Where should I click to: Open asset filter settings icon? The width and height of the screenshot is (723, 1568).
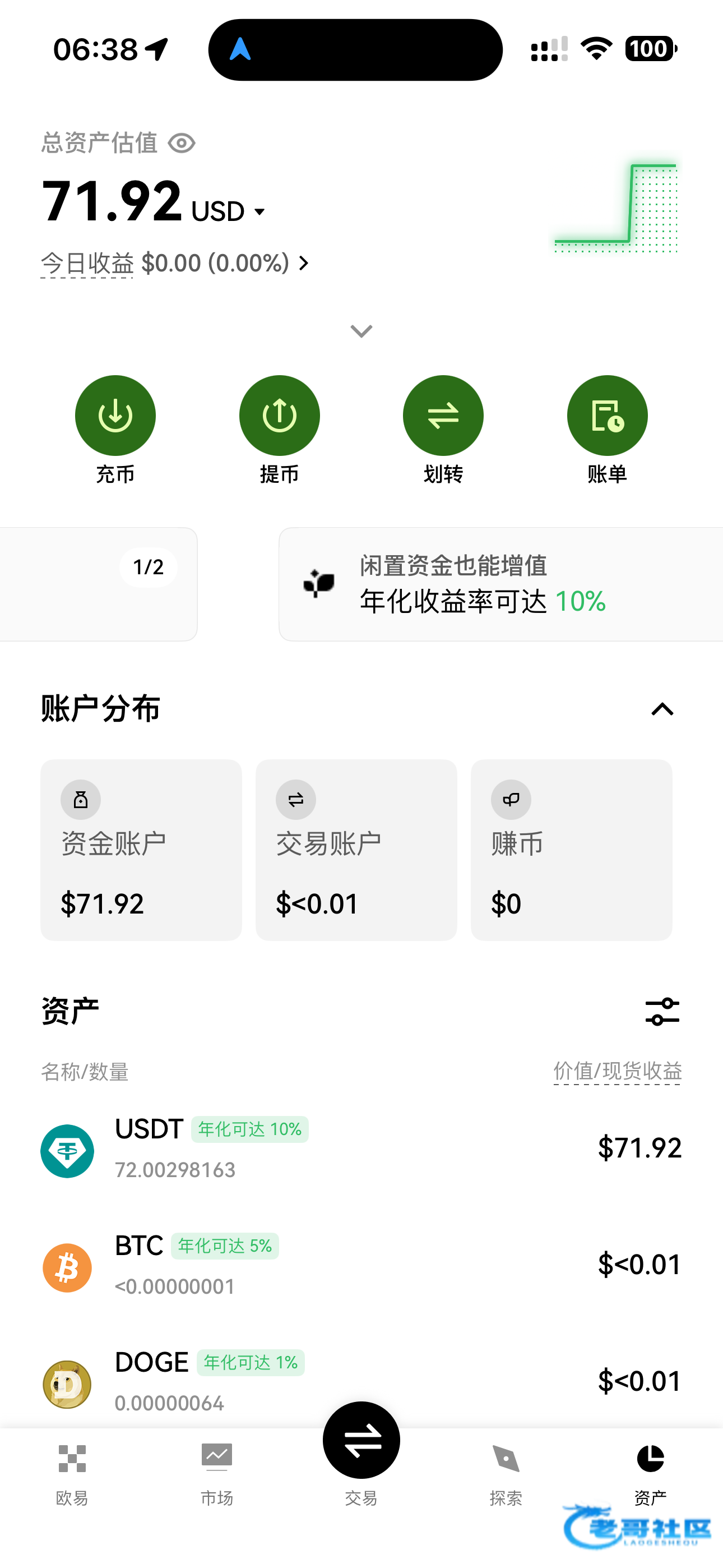click(x=662, y=1012)
